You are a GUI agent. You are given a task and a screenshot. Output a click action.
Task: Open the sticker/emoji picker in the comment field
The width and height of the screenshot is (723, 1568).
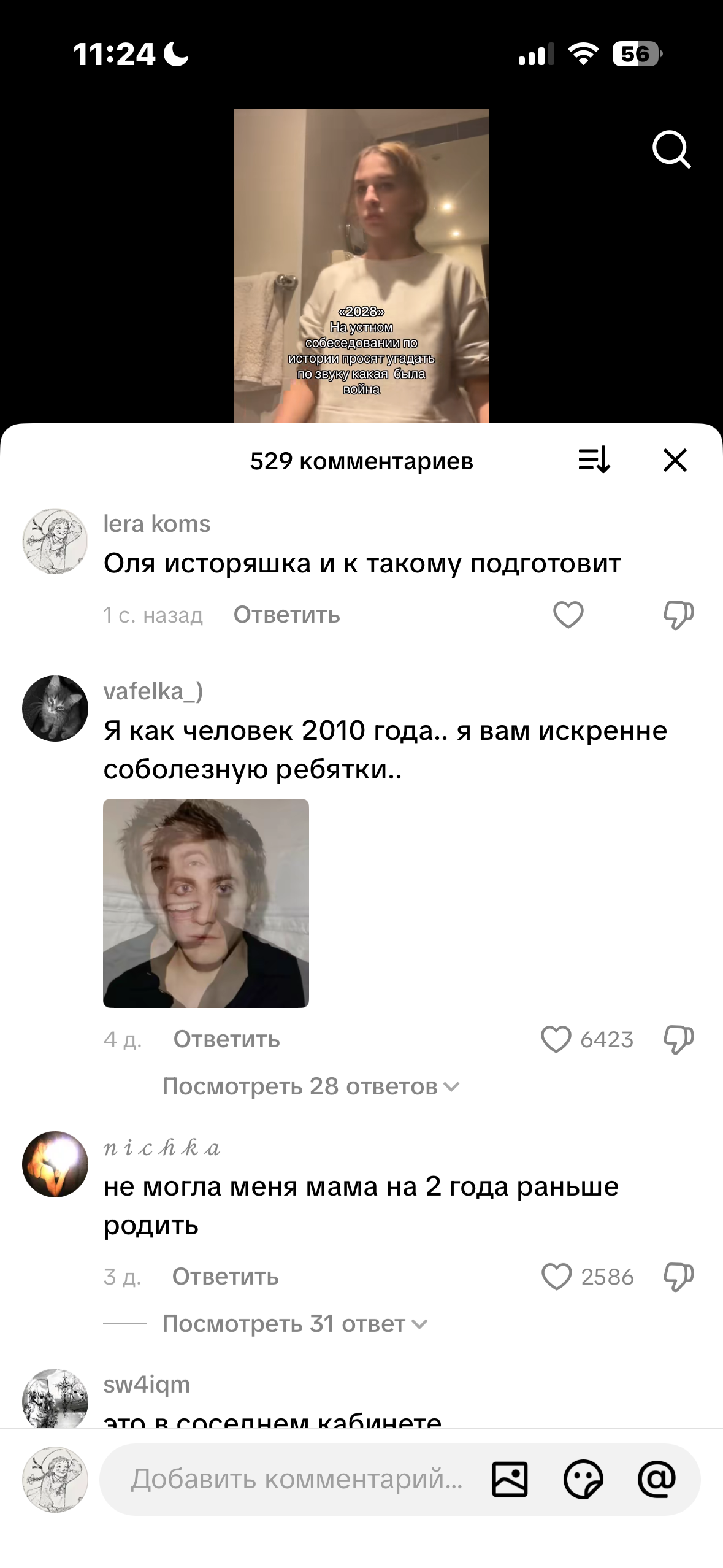click(x=583, y=1480)
